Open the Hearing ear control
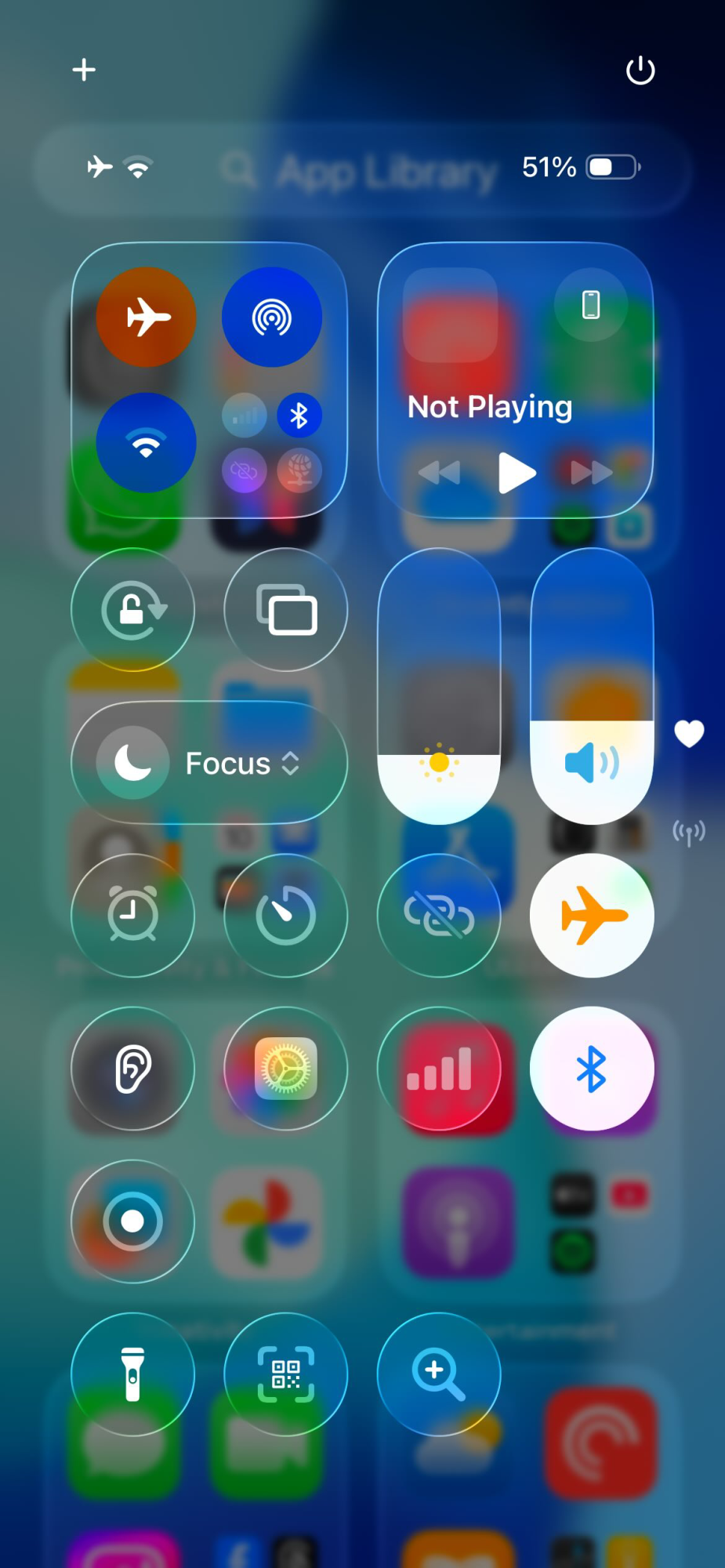 [133, 1069]
